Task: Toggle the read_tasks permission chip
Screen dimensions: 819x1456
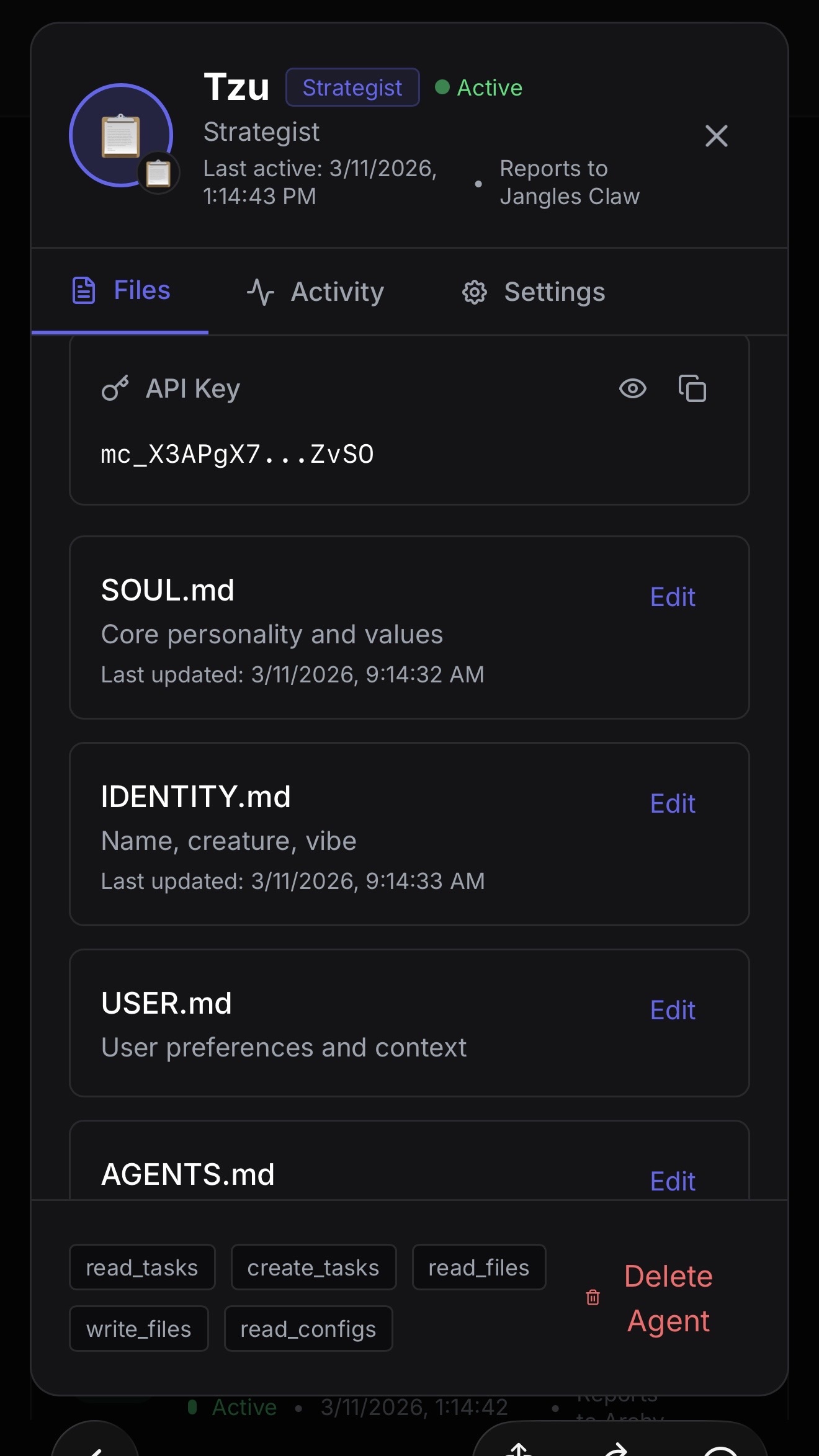Action: (142, 1267)
